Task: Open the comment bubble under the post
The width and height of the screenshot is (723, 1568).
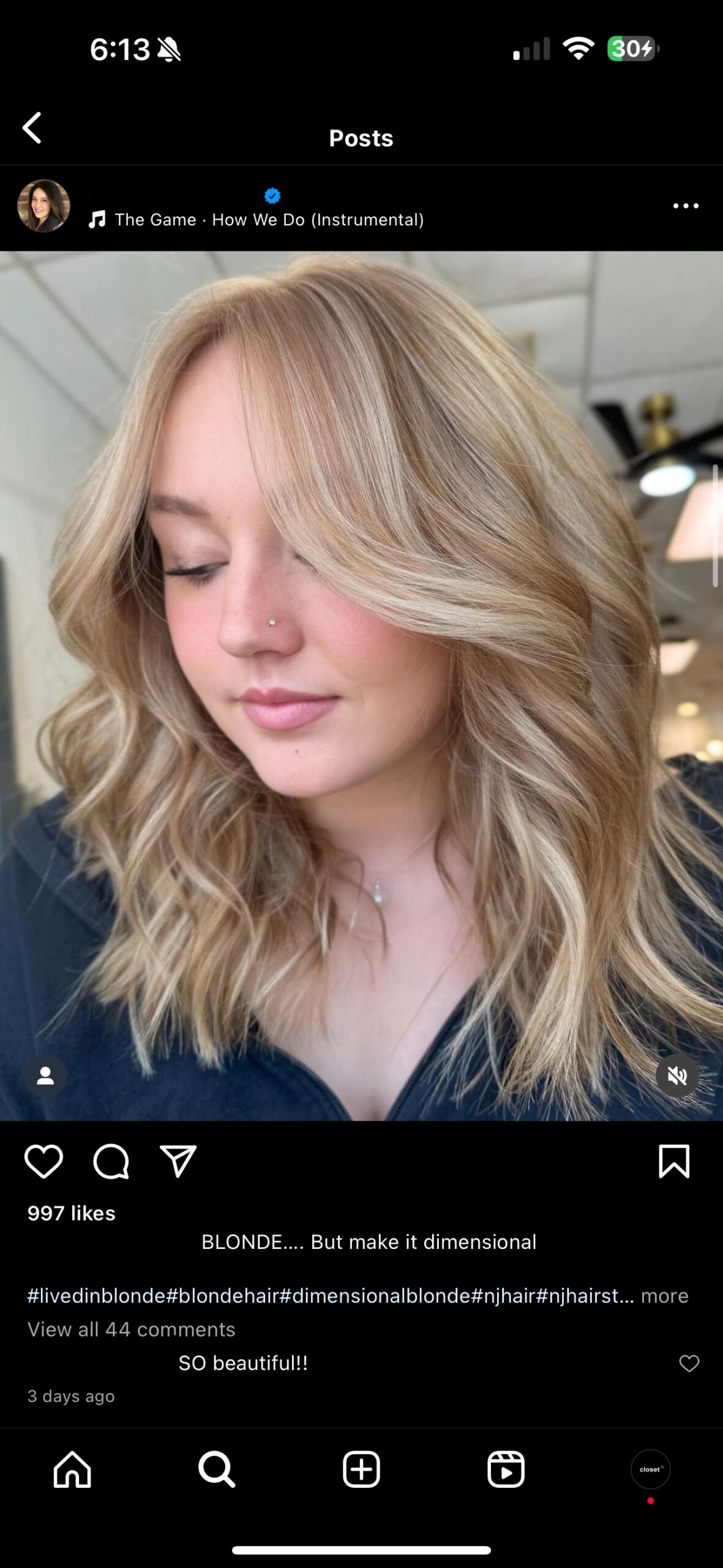Action: tap(111, 1161)
